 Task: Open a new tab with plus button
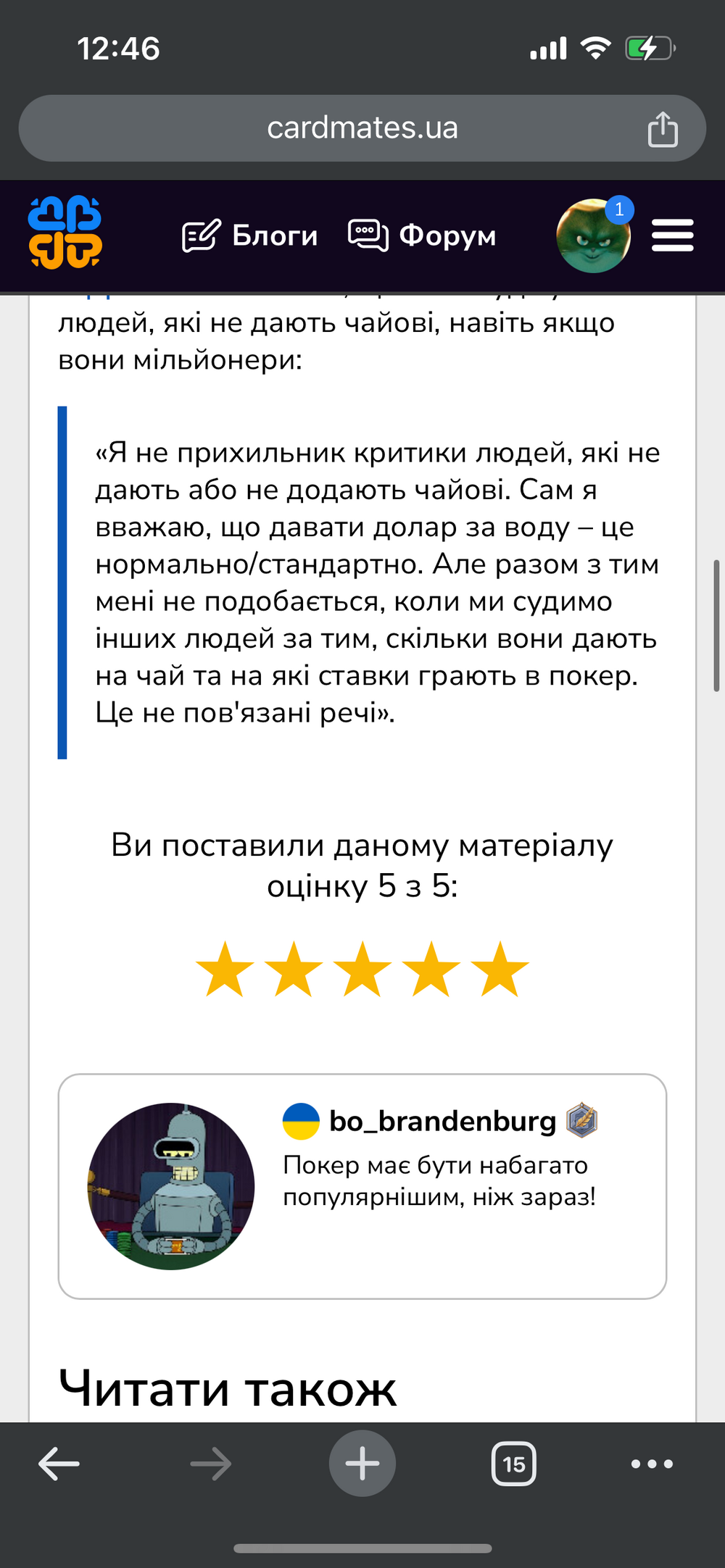pos(362,1464)
